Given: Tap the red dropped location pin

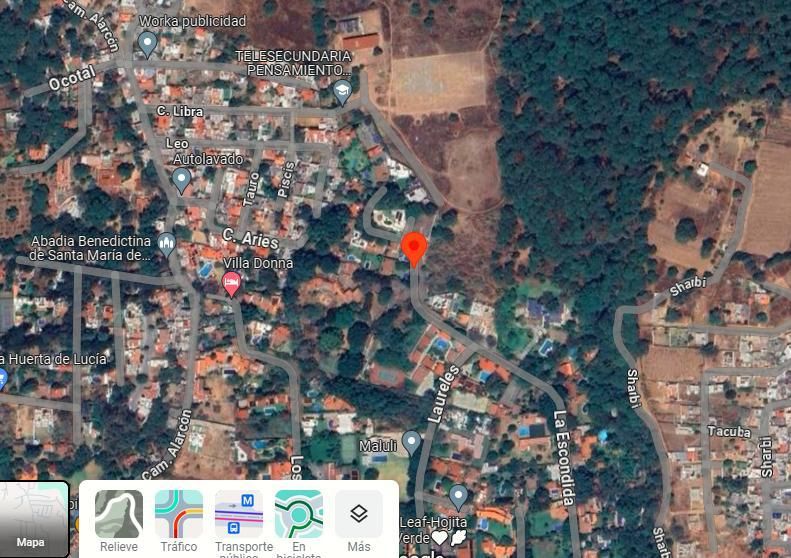Looking at the screenshot, I should [x=414, y=248].
